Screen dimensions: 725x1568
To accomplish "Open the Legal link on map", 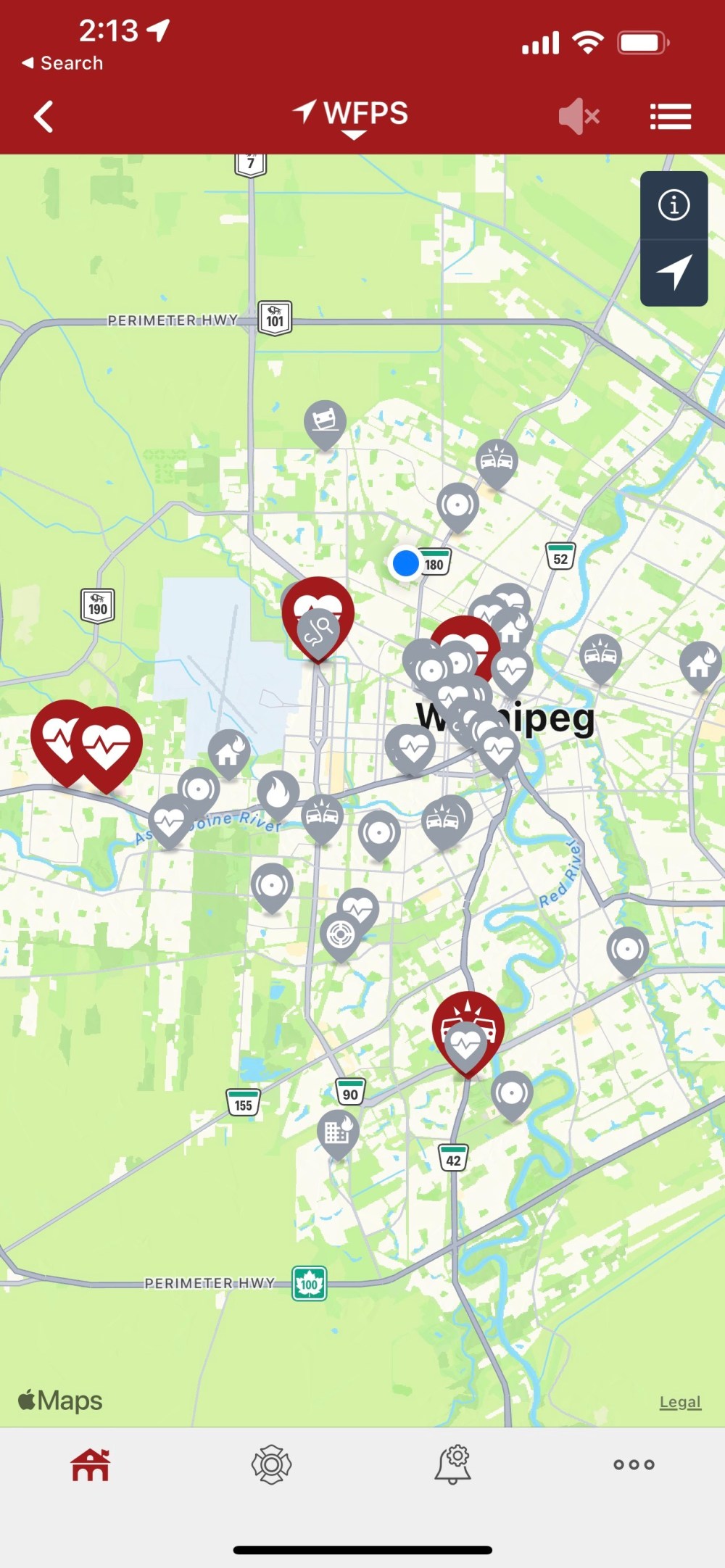I will pyautogui.click(x=679, y=1401).
